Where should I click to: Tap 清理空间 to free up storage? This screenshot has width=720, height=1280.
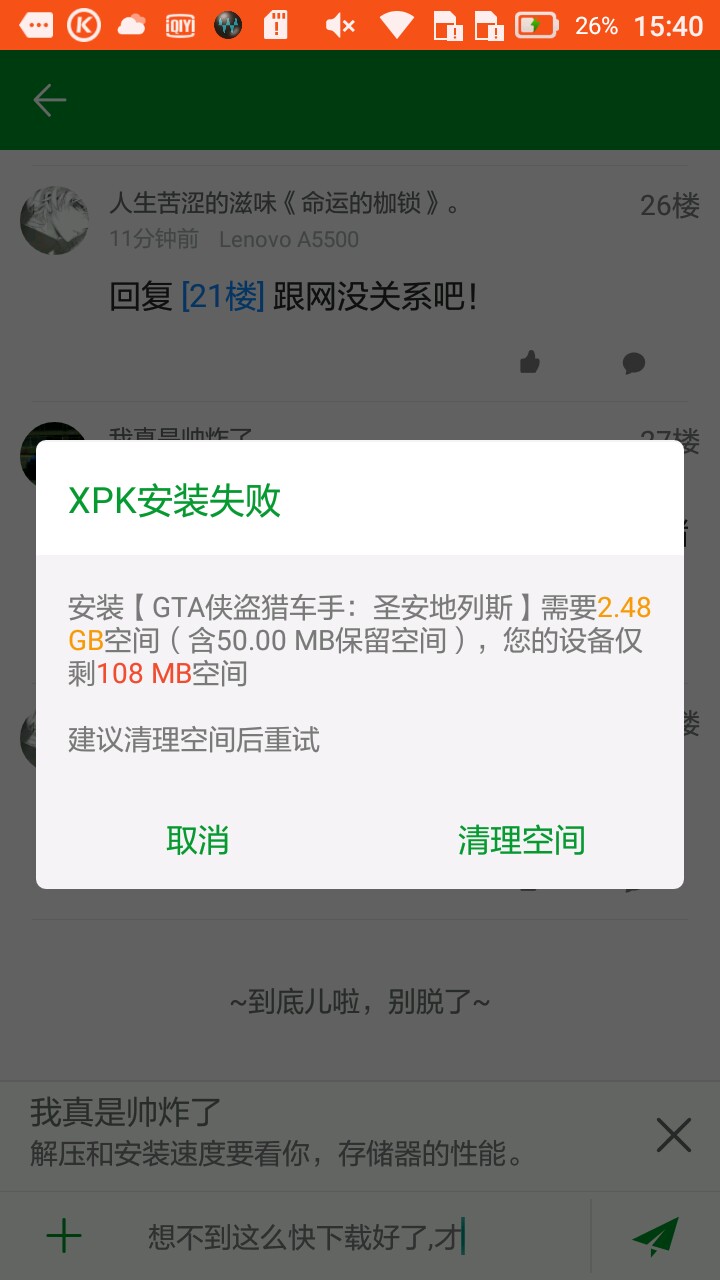click(x=521, y=840)
